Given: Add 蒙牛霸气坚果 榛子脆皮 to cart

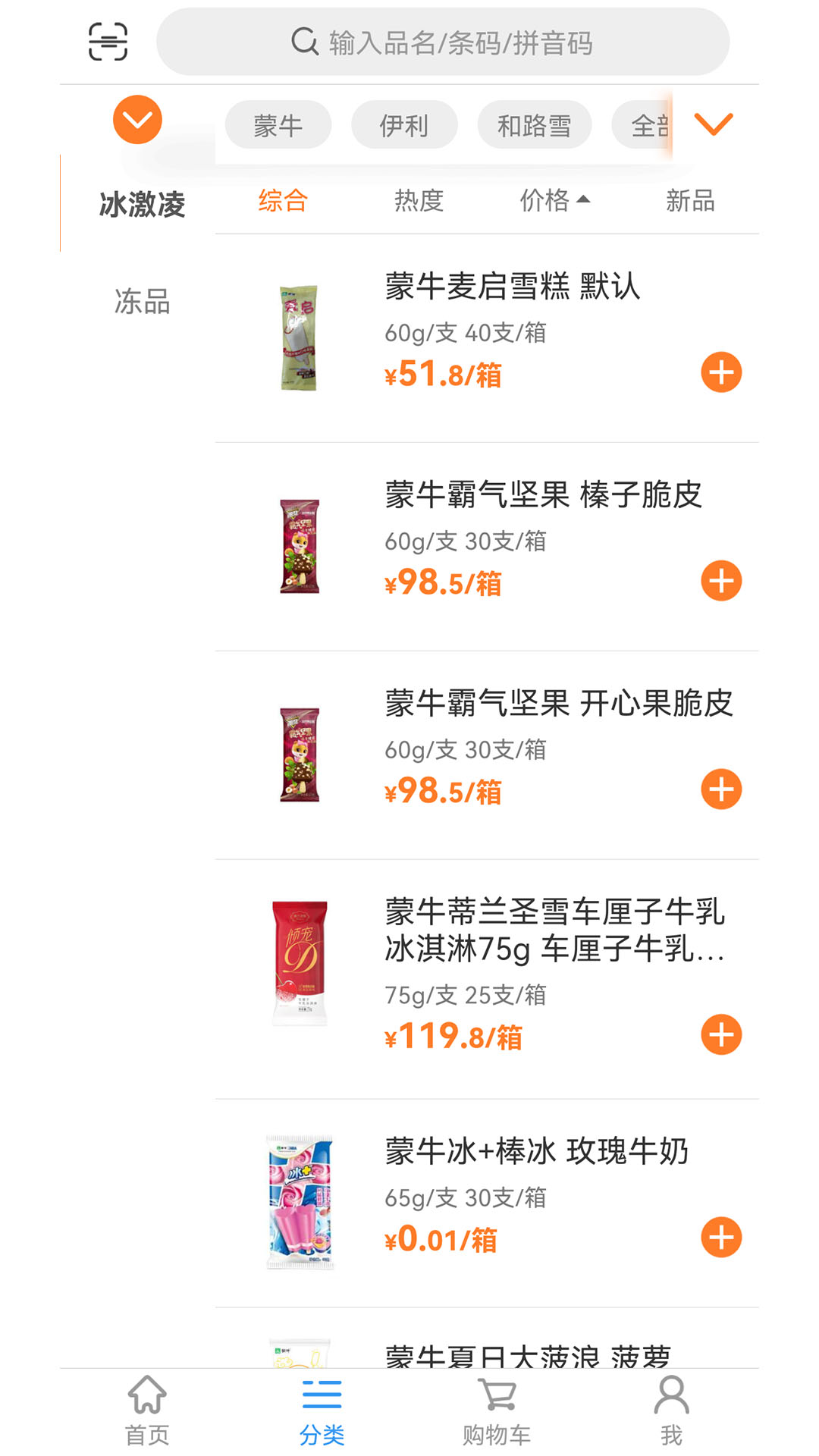Looking at the screenshot, I should pos(721,581).
